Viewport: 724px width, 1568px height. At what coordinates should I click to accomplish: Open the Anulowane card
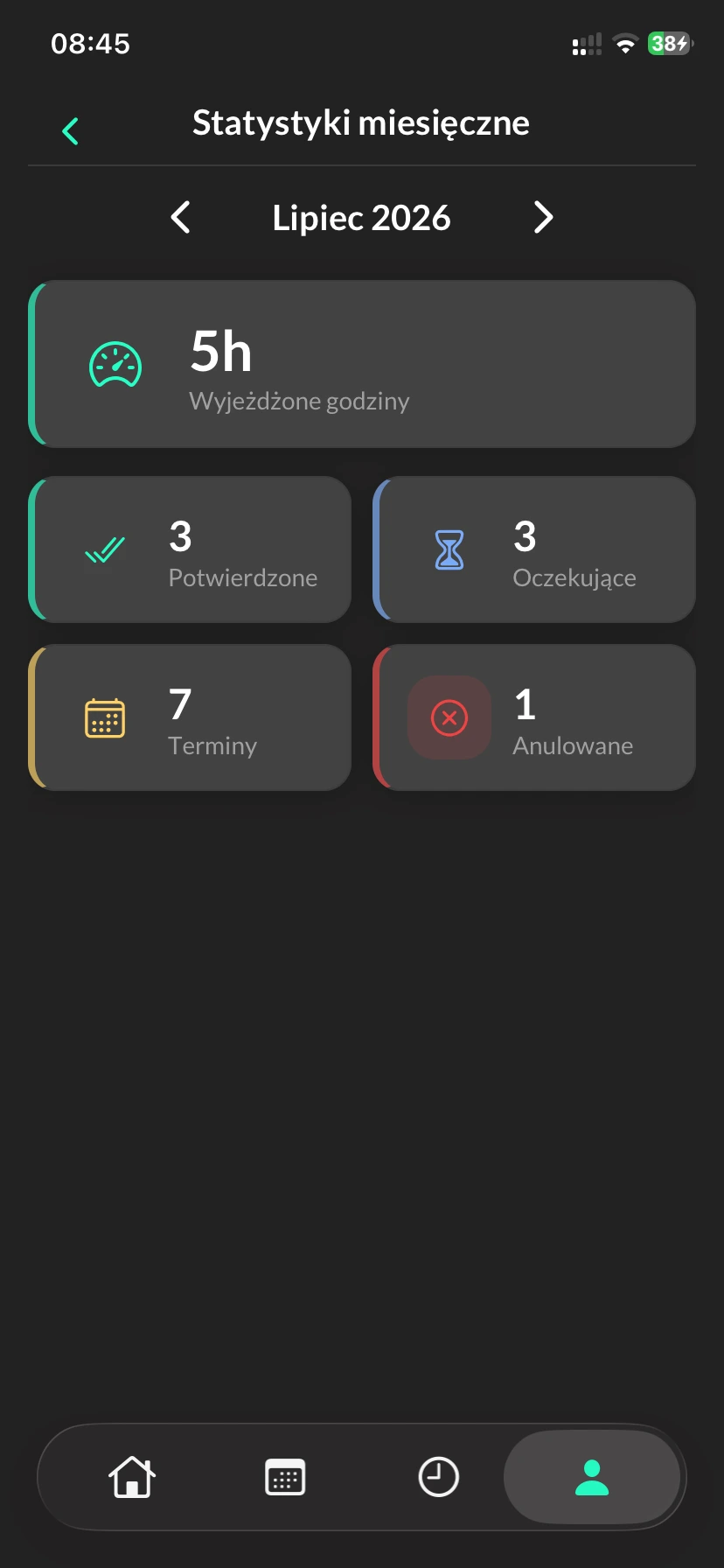pyautogui.click(x=534, y=717)
